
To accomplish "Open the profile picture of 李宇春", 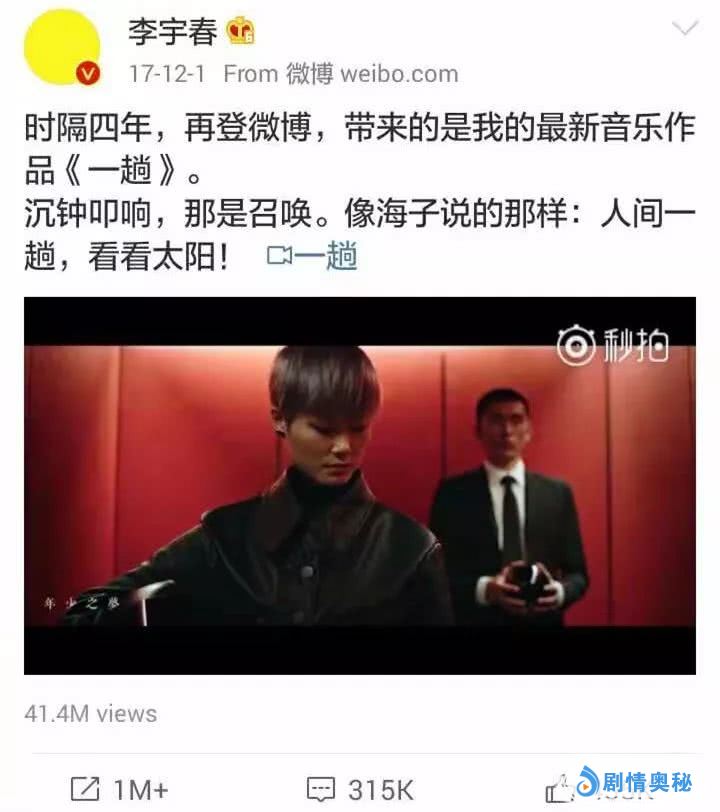I will 62,47.
